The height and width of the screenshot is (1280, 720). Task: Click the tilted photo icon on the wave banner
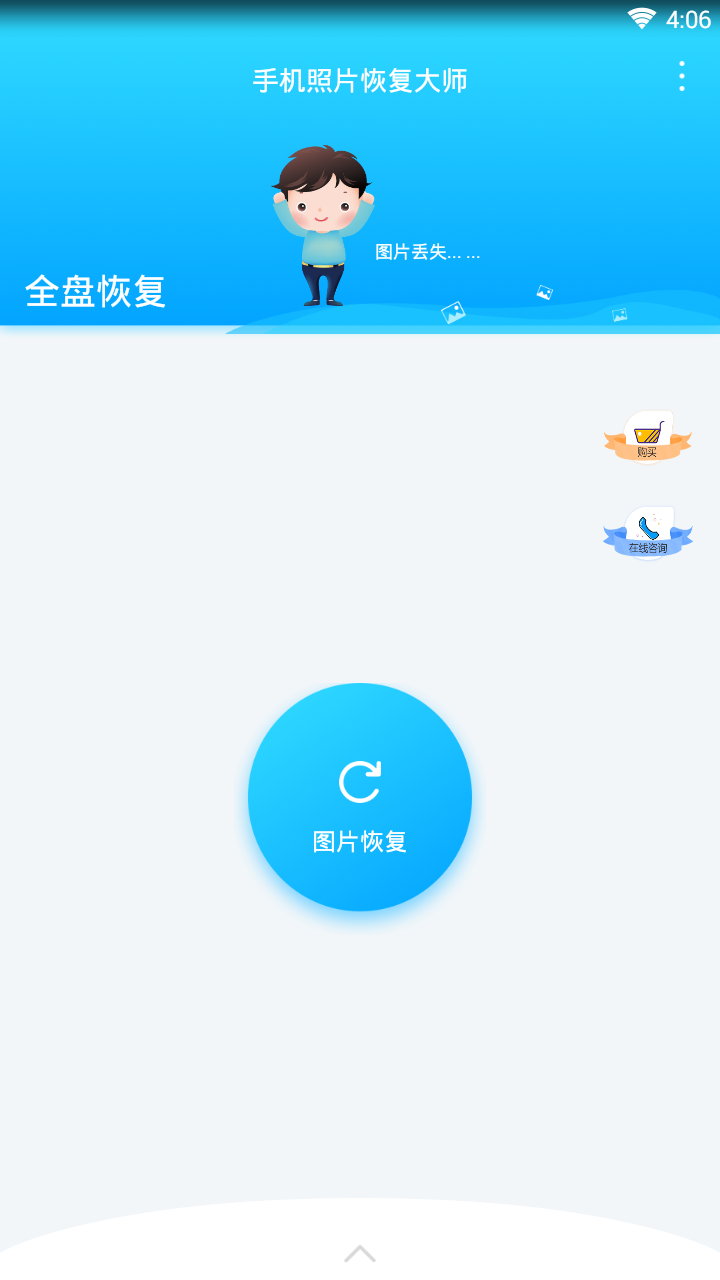tap(452, 312)
